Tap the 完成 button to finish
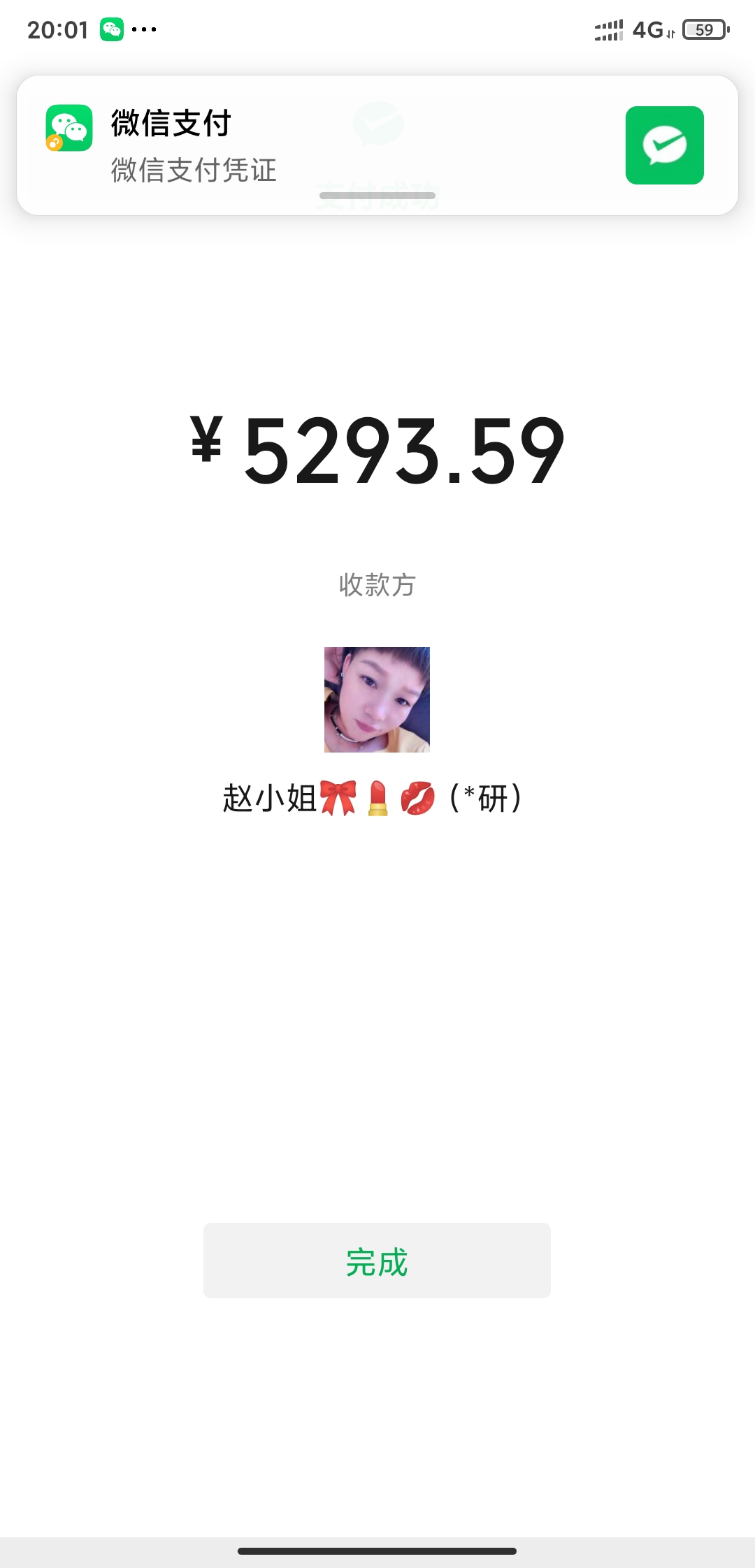The width and height of the screenshot is (755, 1568). tap(377, 1261)
